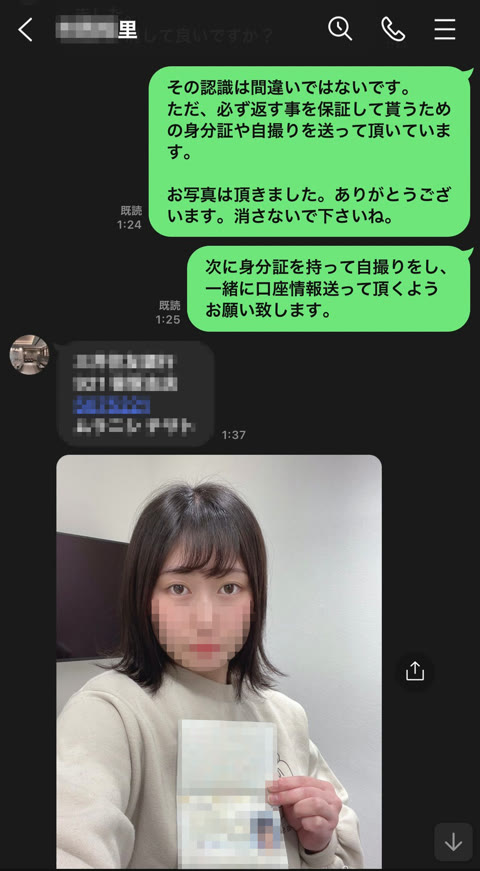The width and height of the screenshot is (480, 871).
Task: Open the chat menu
Action: pyautogui.click(x=444, y=29)
